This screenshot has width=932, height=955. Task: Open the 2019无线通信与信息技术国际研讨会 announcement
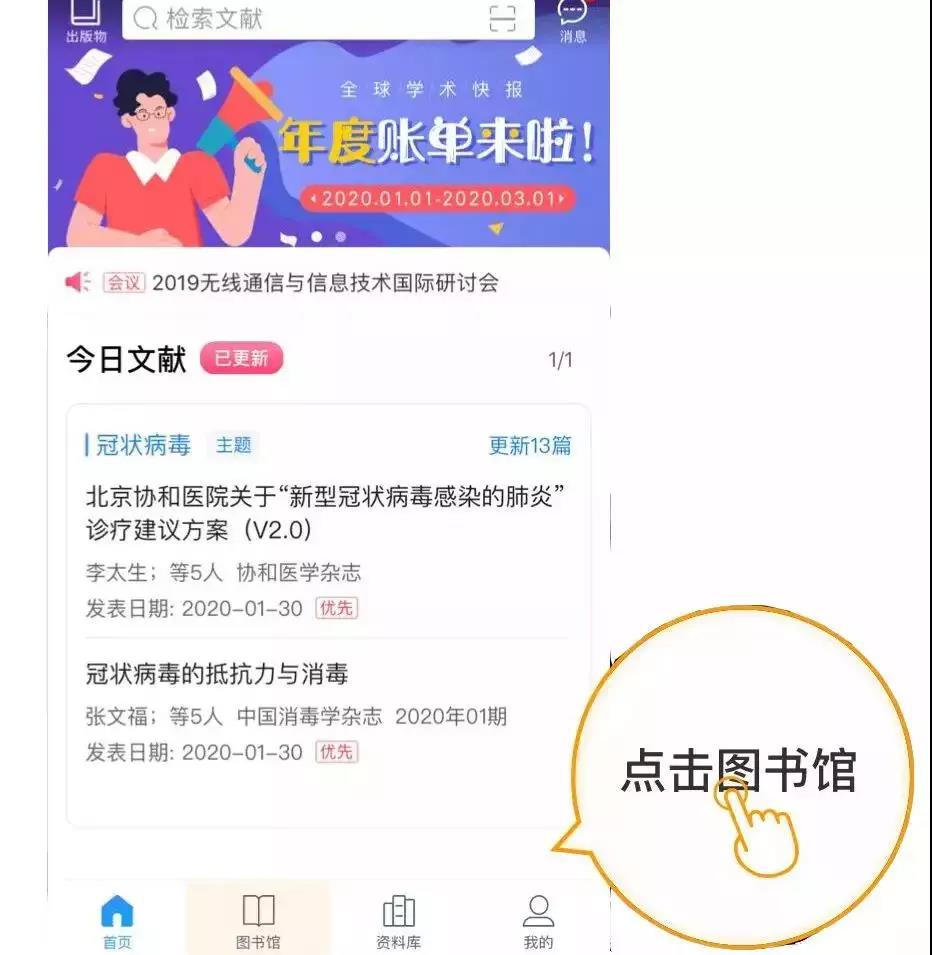[324, 283]
